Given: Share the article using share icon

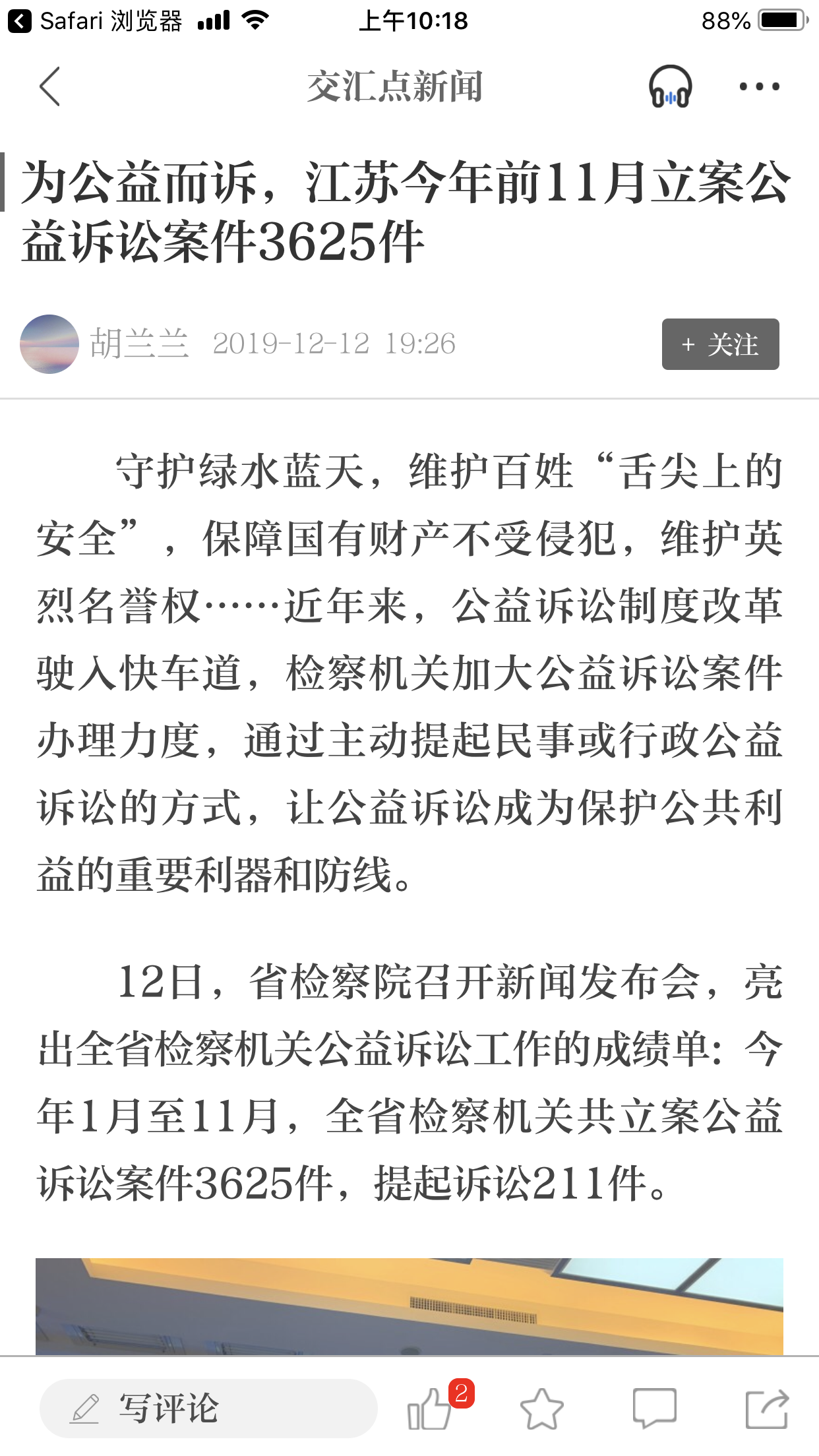Looking at the screenshot, I should [x=767, y=1409].
